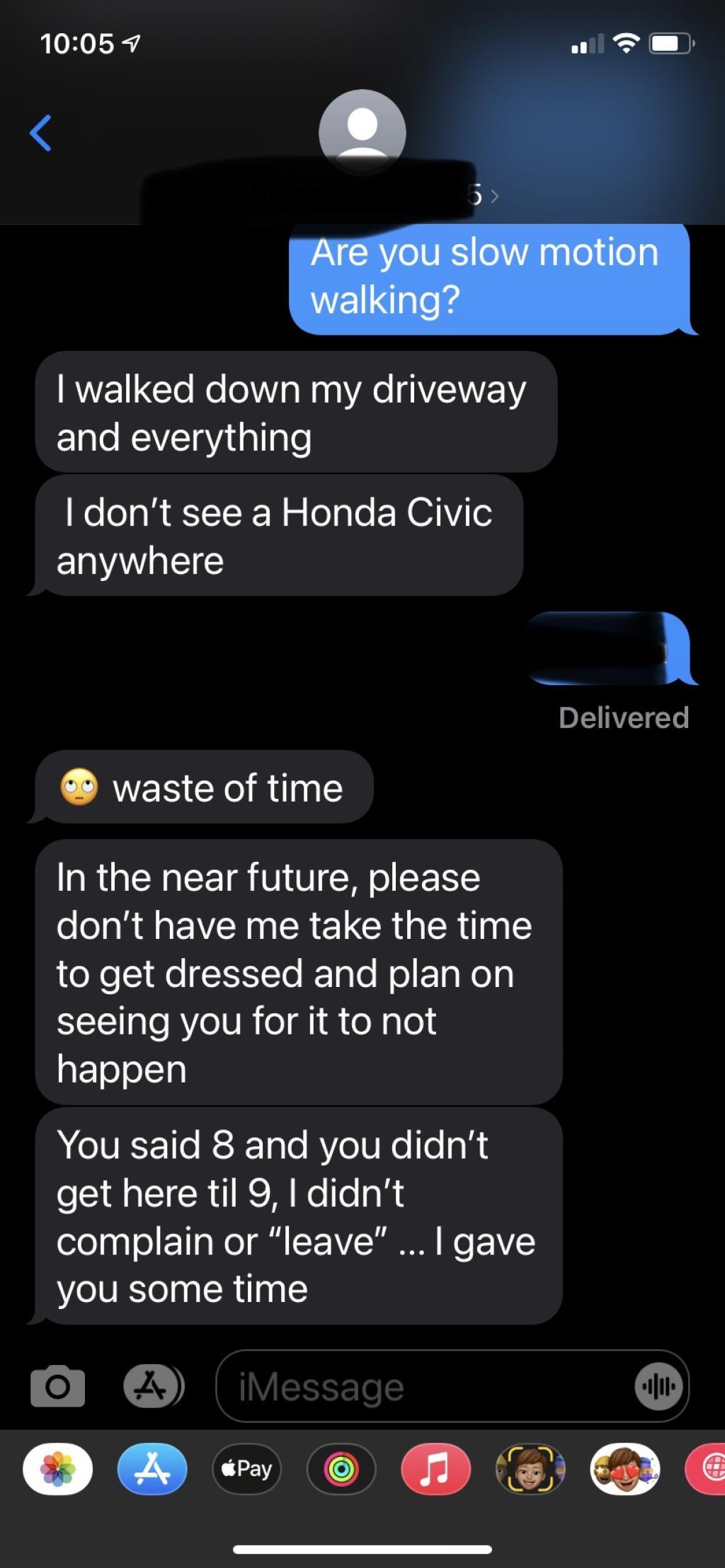Open the Memoji app

coord(530,1469)
